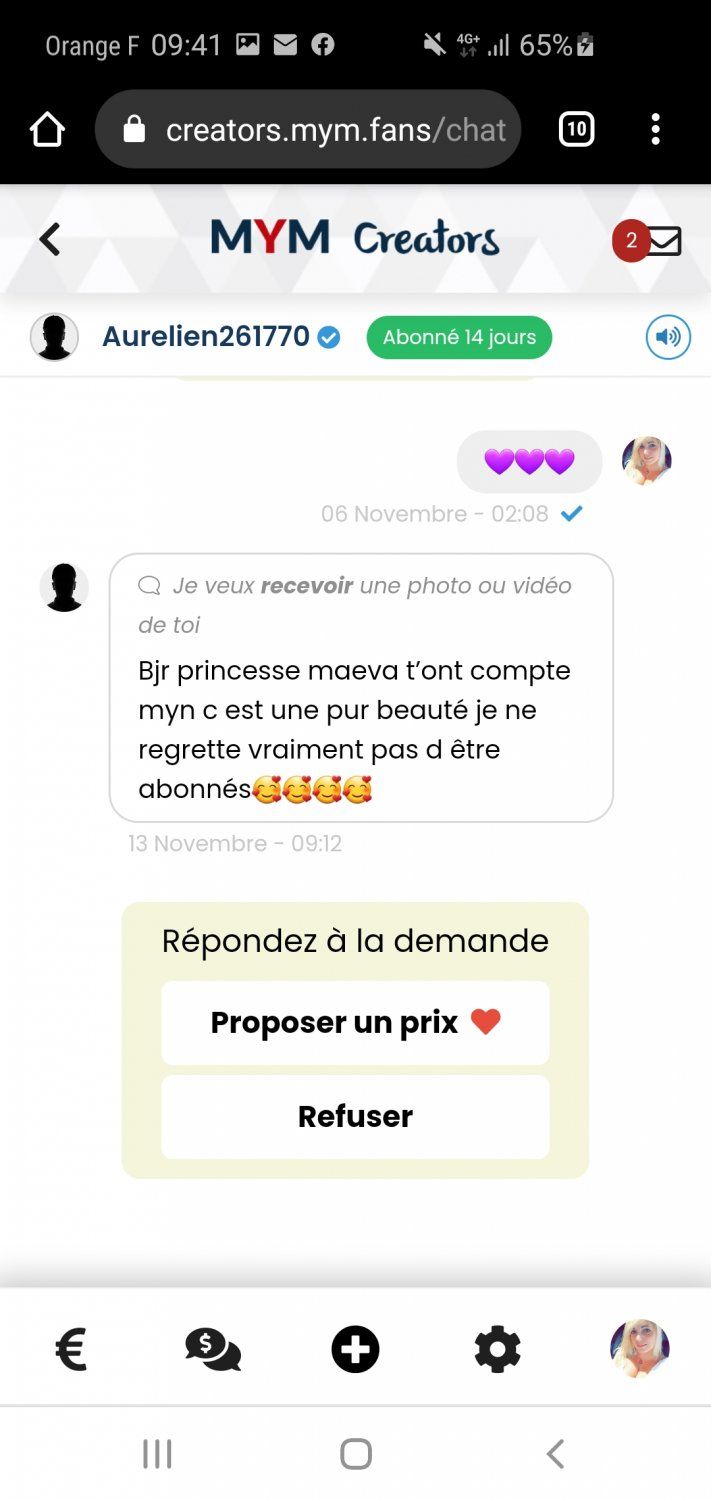This screenshot has width=711, height=1500.
Task: Open the browser home page icon
Action: coord(47,129)
